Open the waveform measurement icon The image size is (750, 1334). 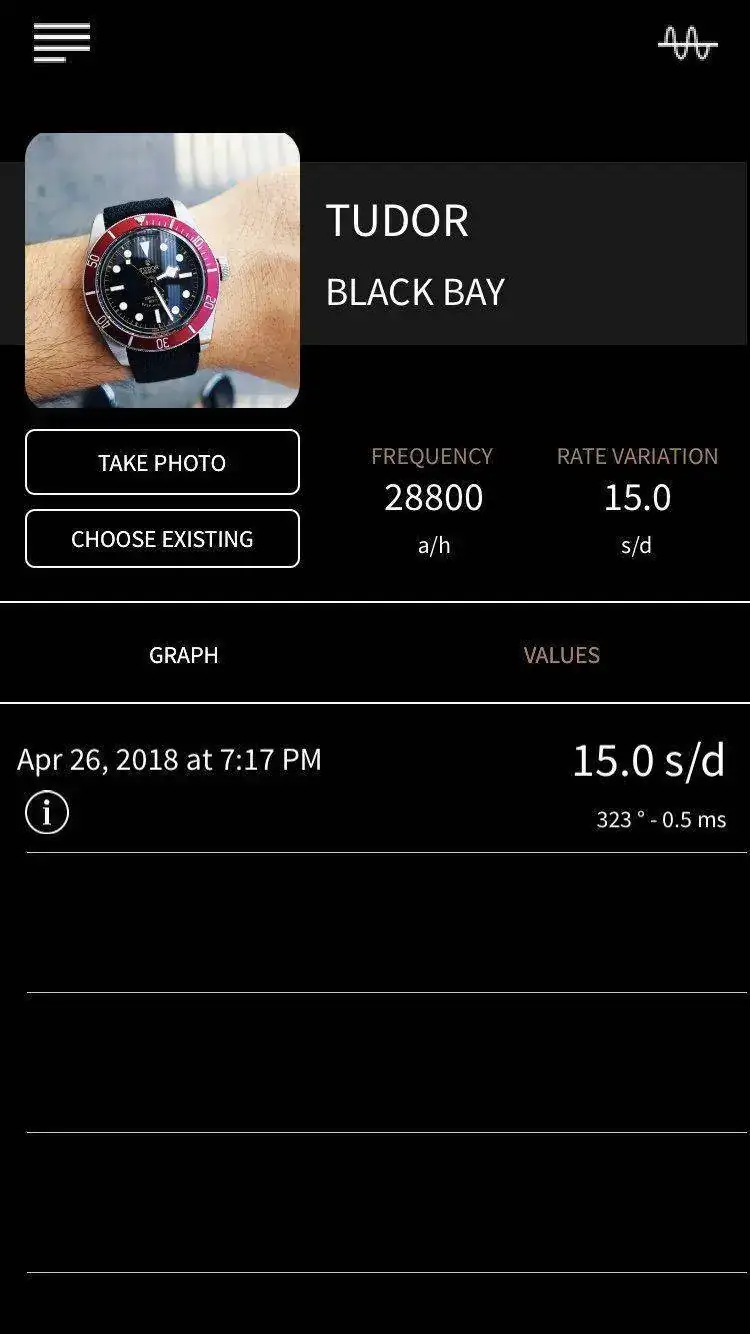pyautogui.click(x=687, y=43)
